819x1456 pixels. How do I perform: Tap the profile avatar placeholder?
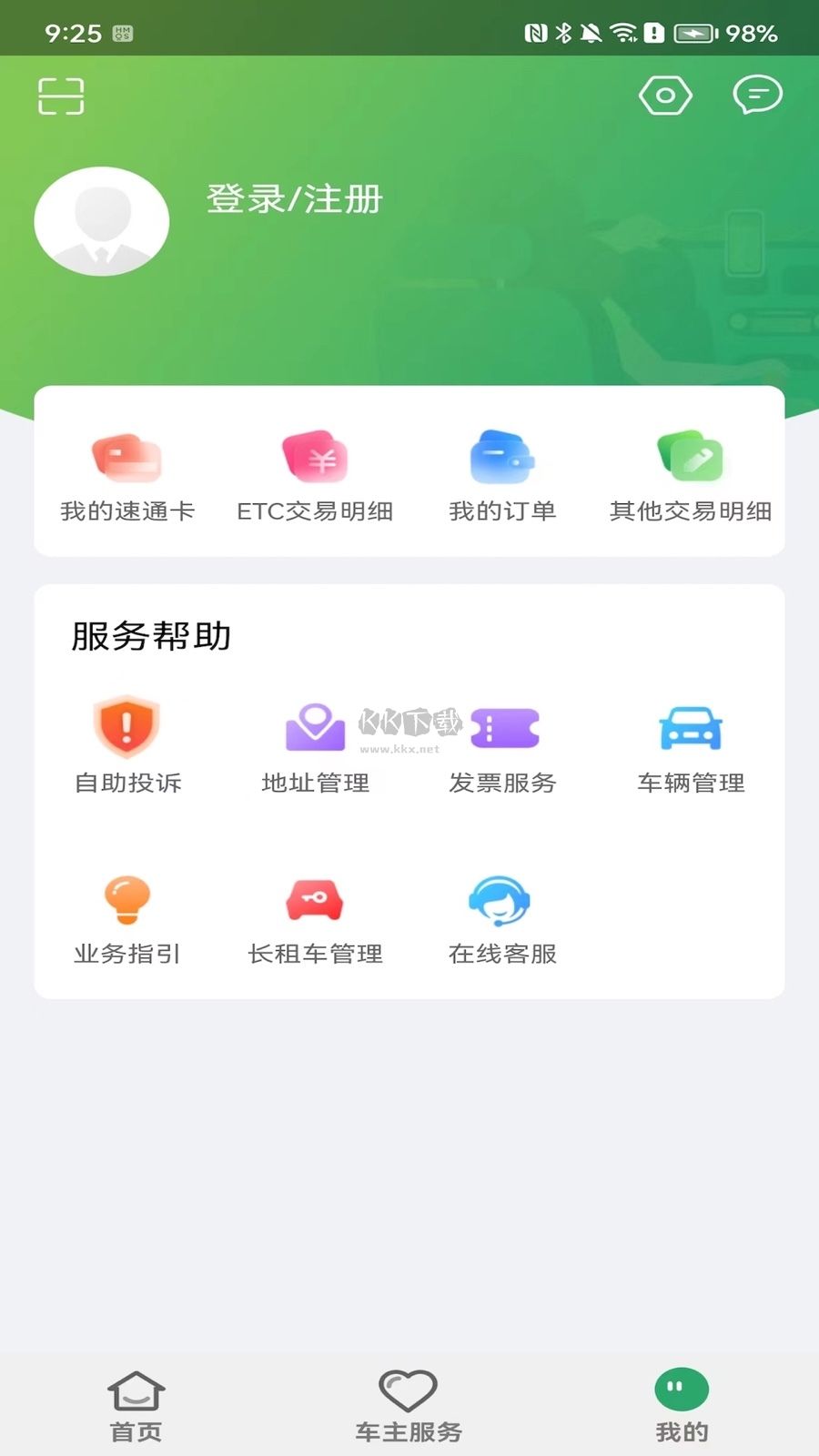101,221
